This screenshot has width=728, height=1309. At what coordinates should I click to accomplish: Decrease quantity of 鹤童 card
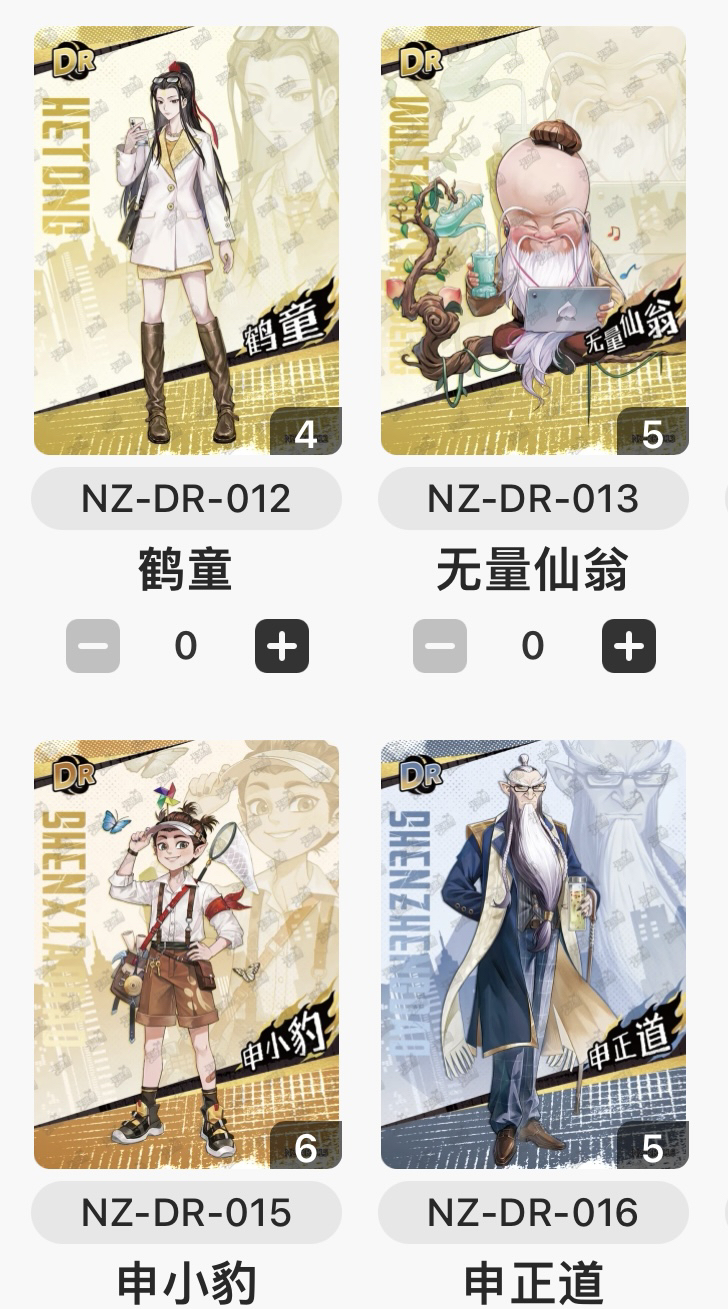tap(93, 646)
